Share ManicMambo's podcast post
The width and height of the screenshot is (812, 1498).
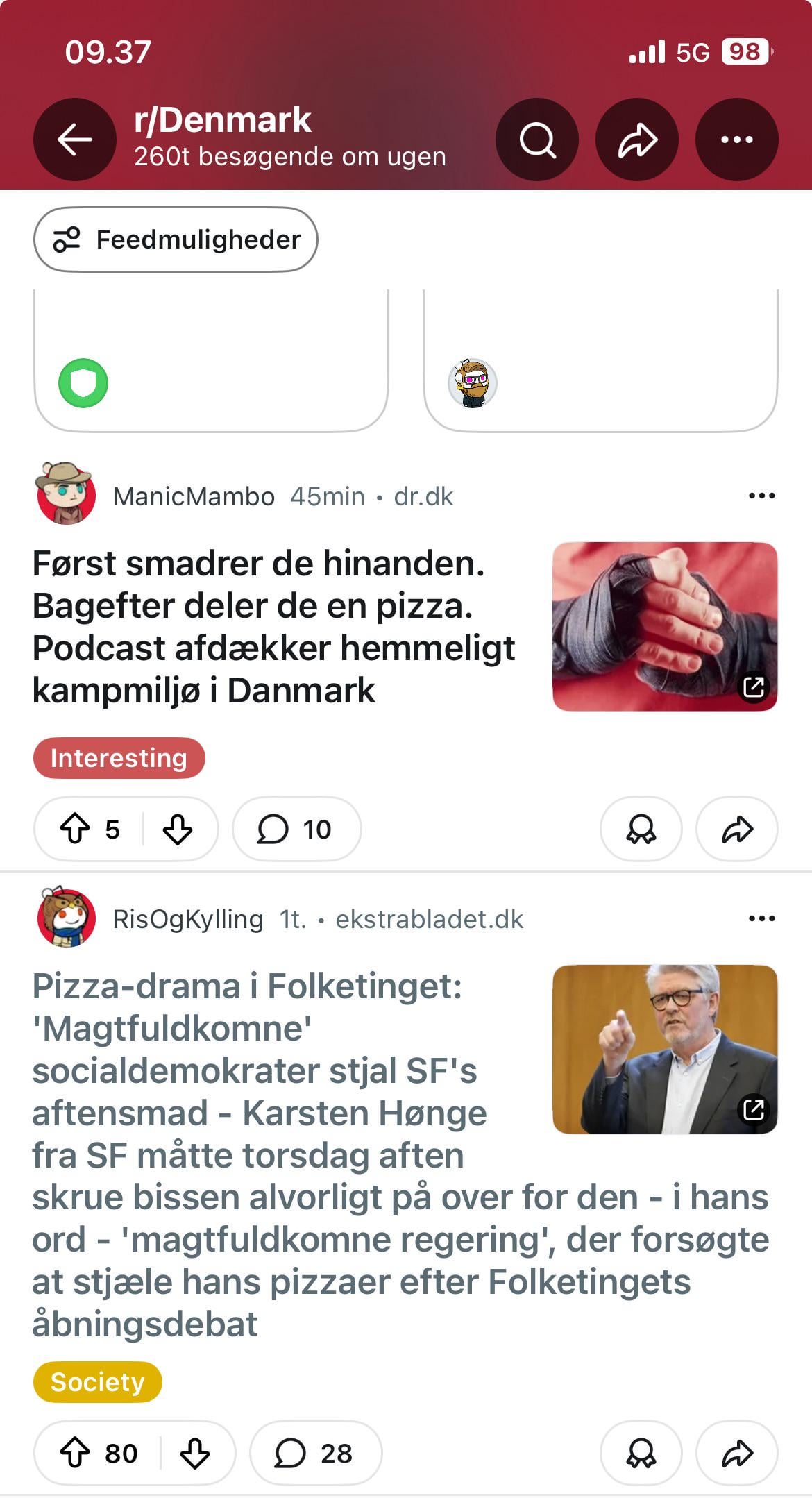pyautogui.click(x=736, y=829)
